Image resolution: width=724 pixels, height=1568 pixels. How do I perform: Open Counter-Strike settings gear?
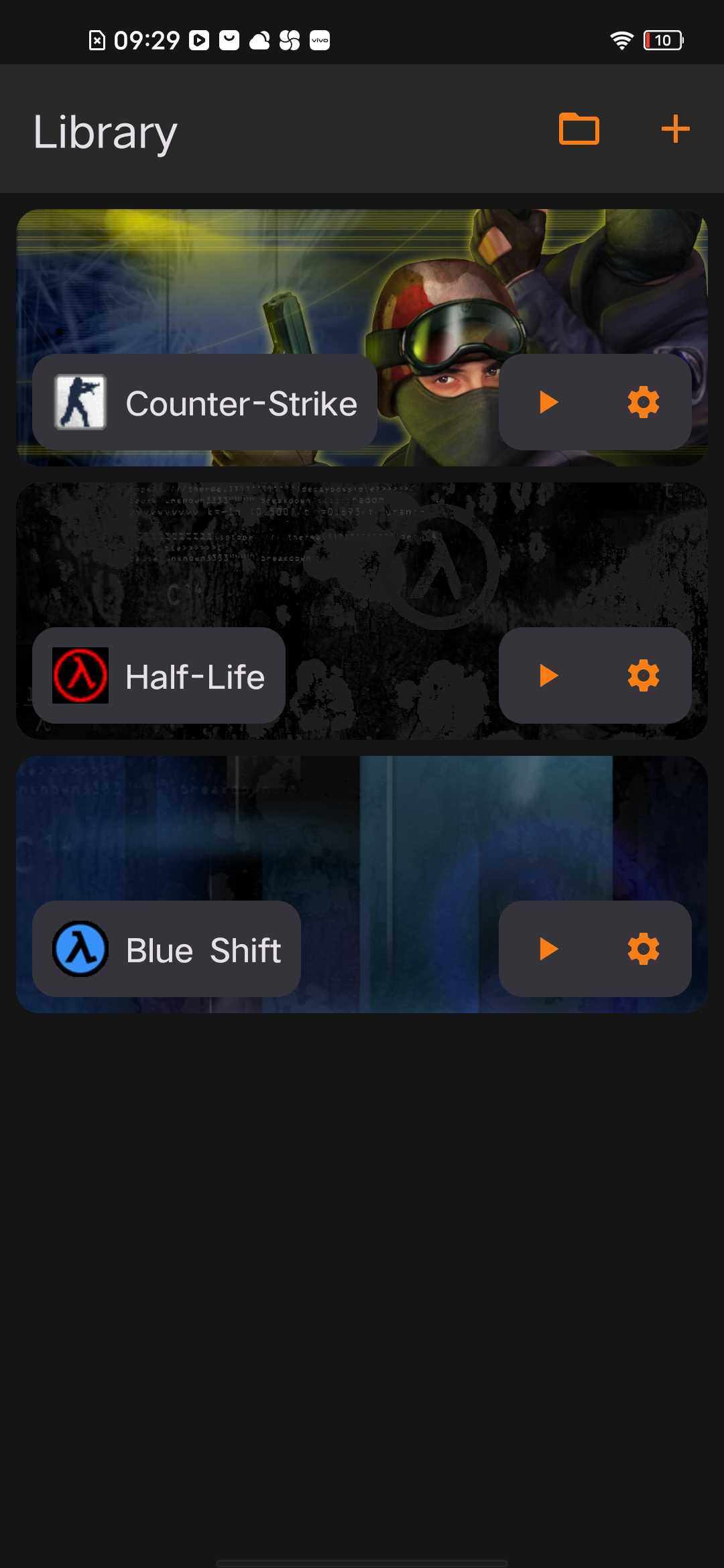pyautogui.click(x=643, y=402)
